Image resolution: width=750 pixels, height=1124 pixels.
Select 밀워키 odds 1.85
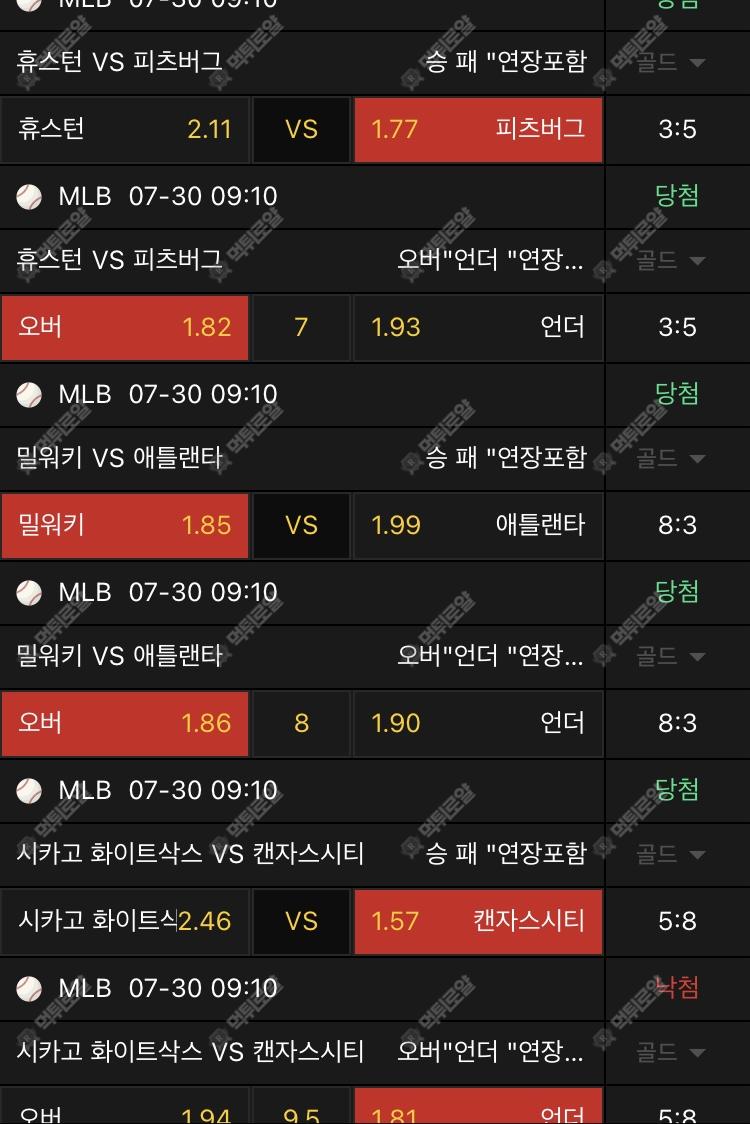[x=125, y=525]
